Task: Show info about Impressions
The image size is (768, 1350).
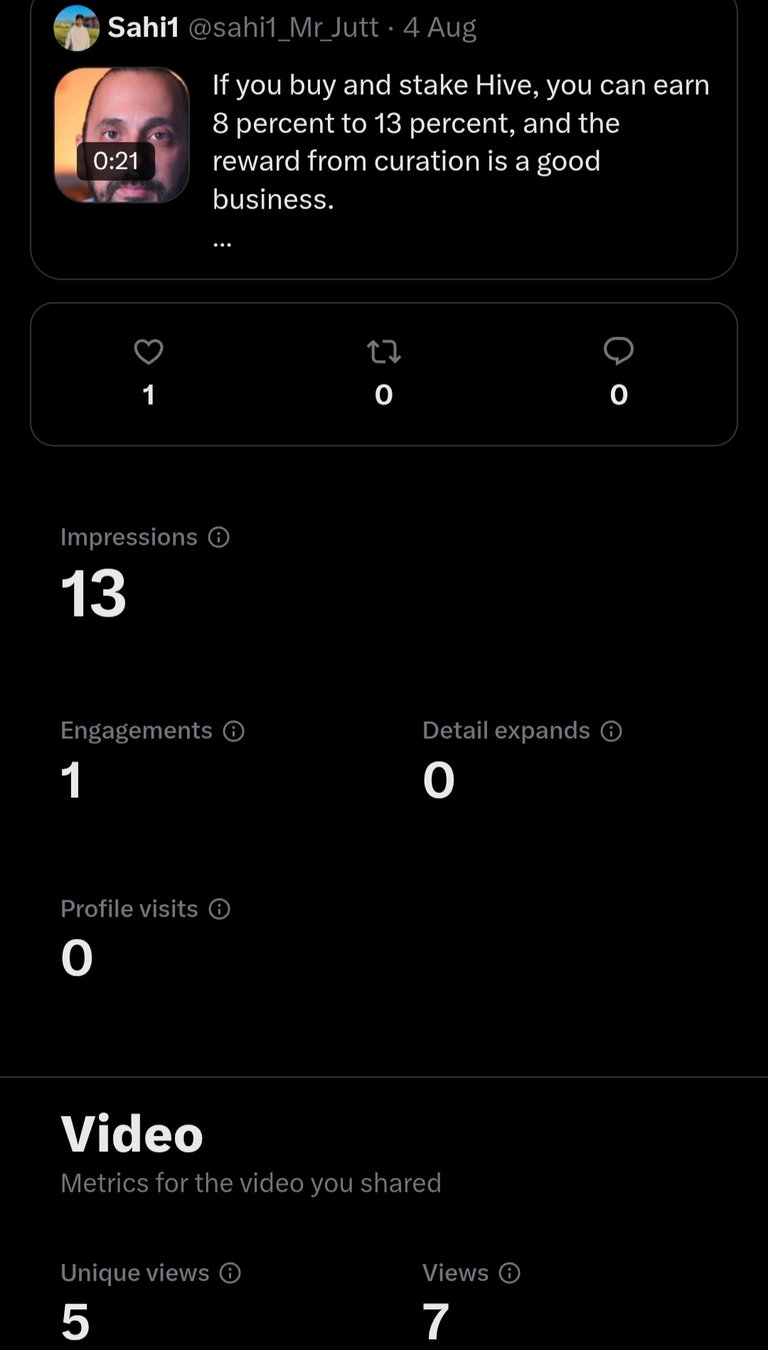Action: click(219, 537)
